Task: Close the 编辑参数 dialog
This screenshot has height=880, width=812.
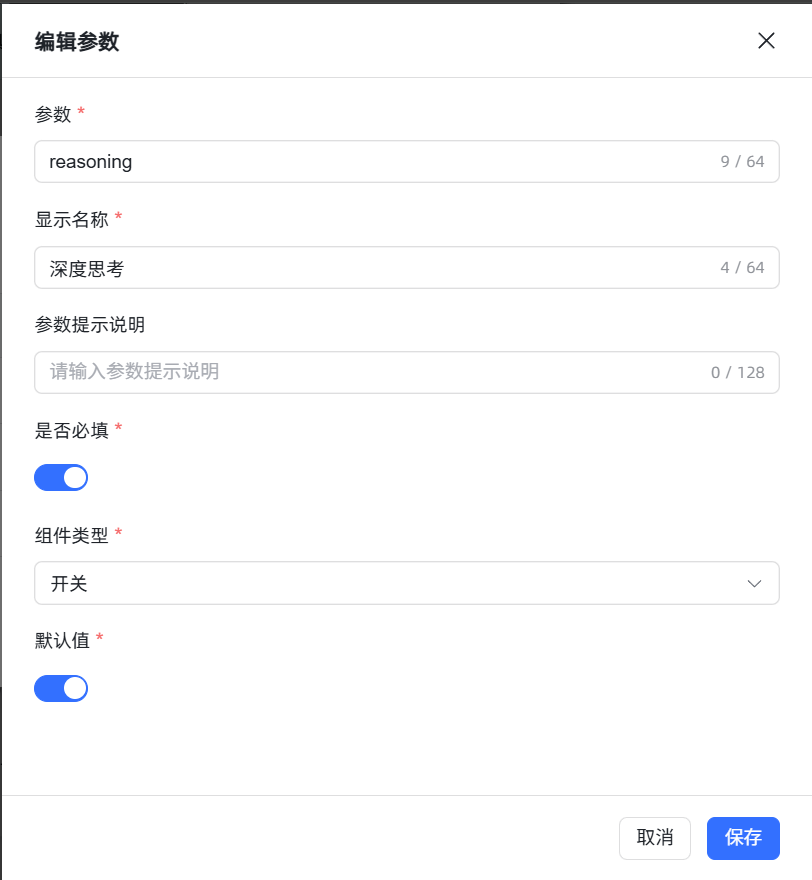Action: (x=766, y=41)
